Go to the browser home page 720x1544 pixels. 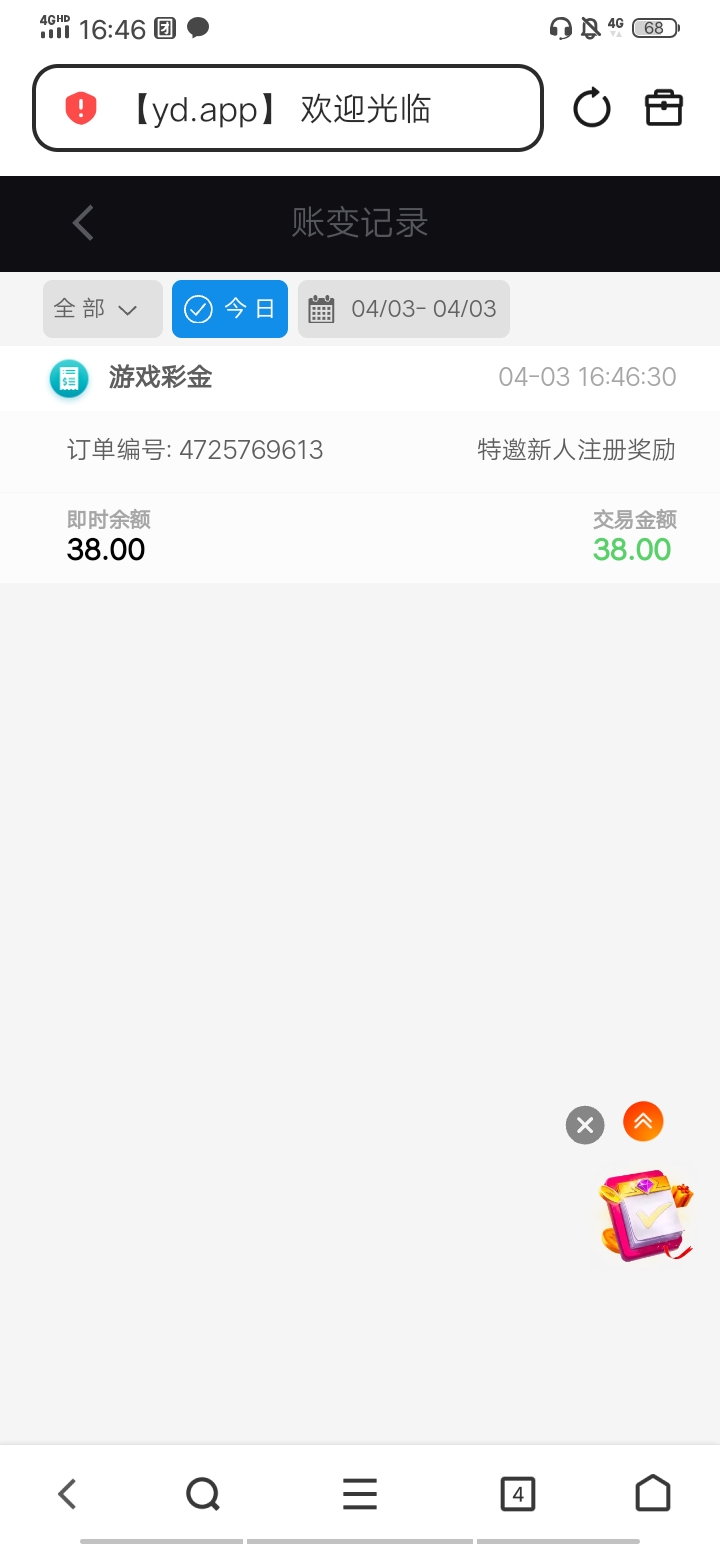653,1494
